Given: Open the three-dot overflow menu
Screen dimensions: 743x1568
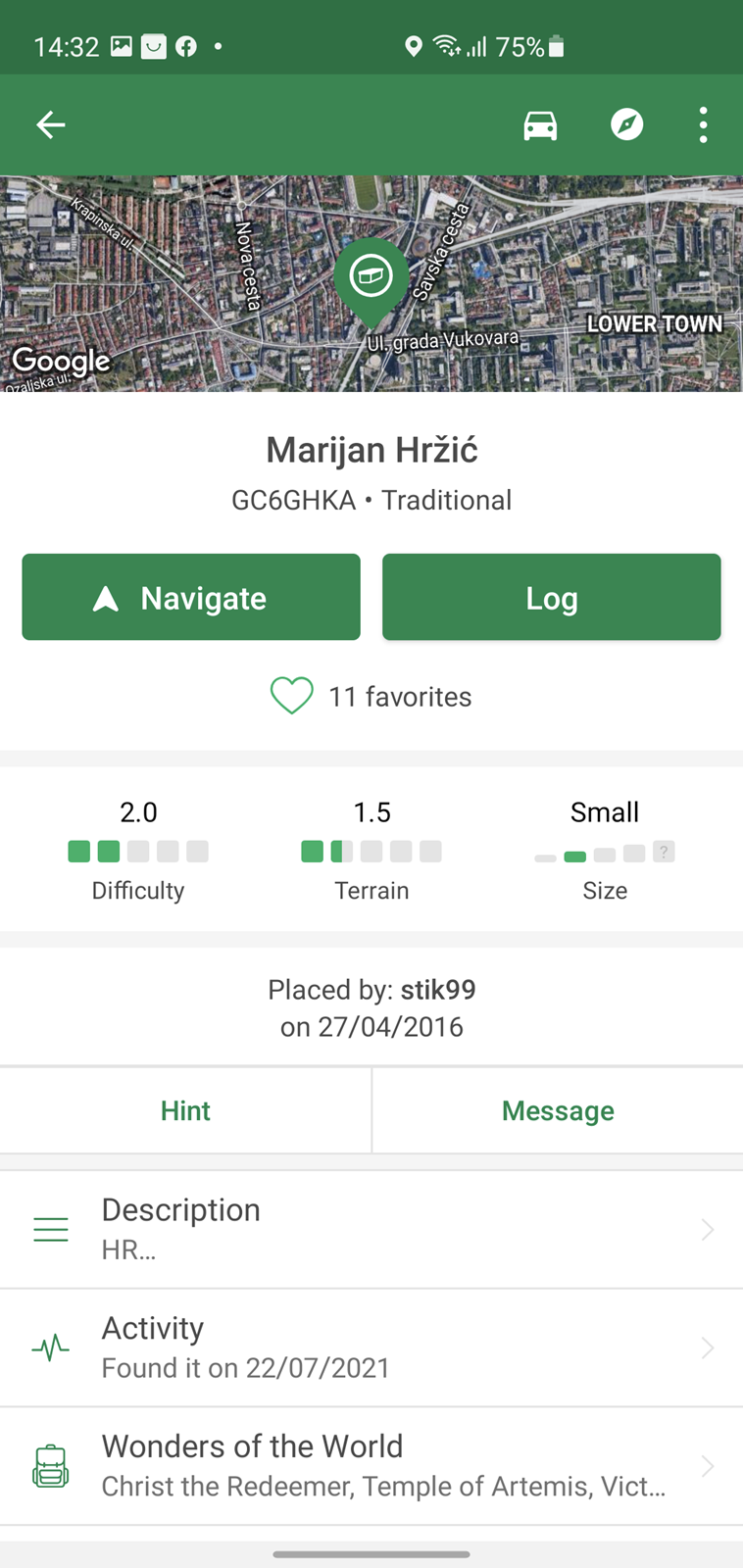Looking at the screenshot, I should click(x=704, y=125).
